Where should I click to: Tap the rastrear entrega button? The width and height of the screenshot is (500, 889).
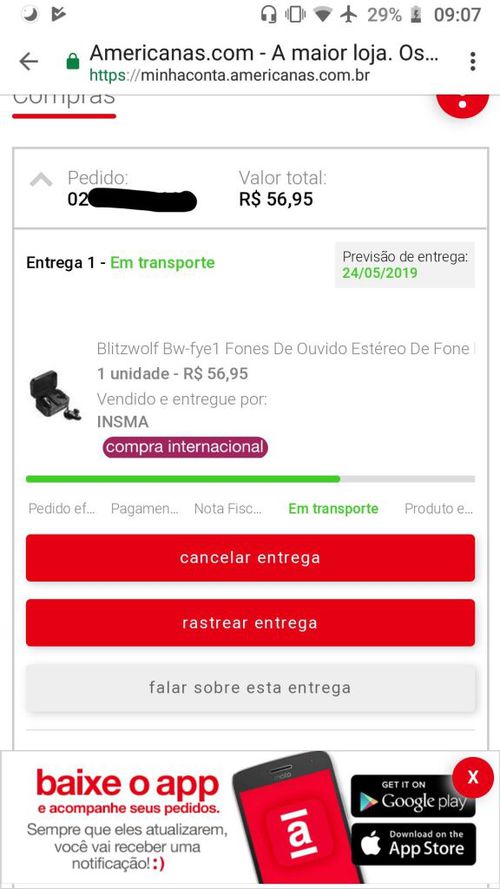[x=250, y=623]
